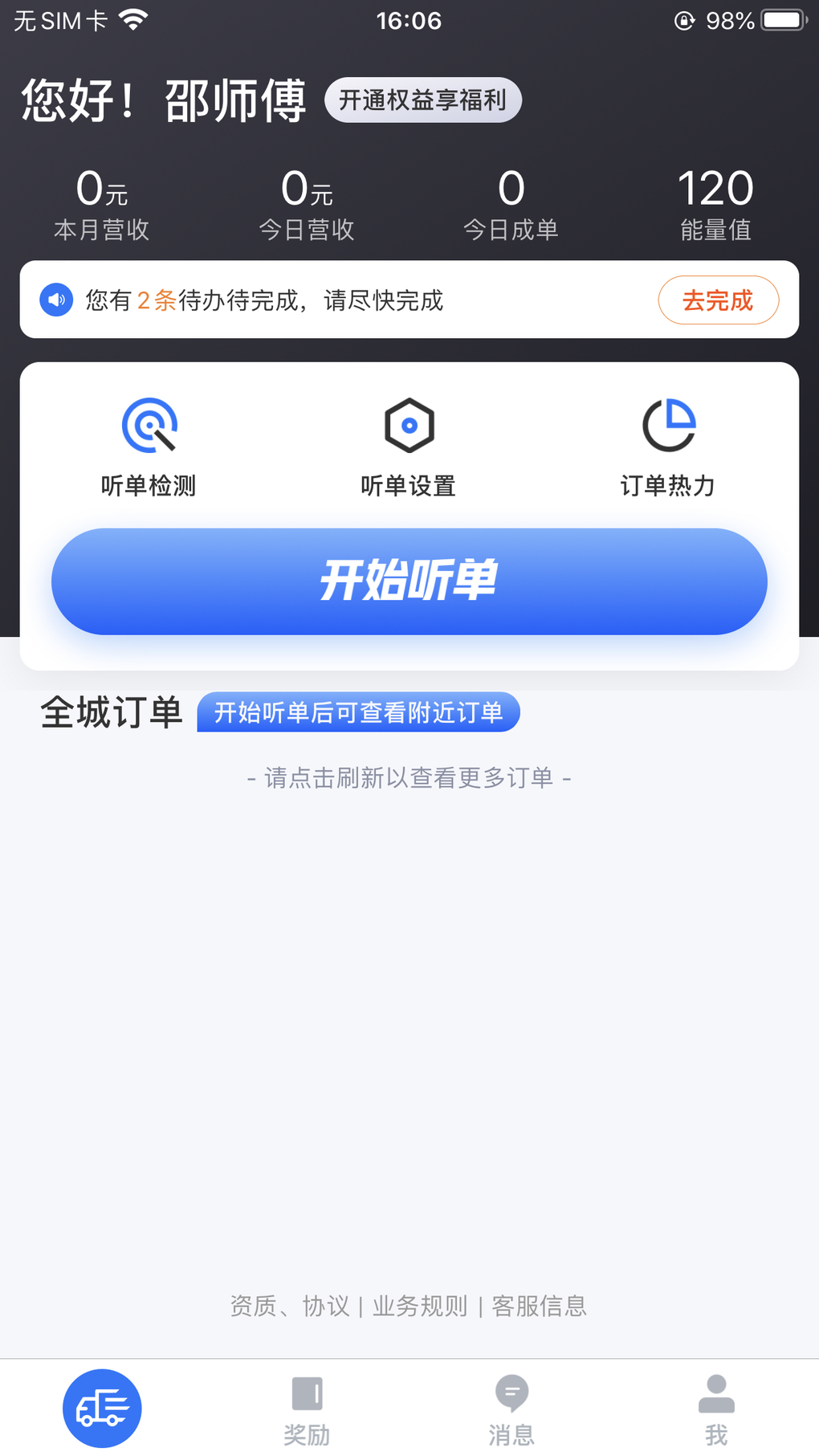Switch to the 消息 tab
The width and height of the screenshot is (819, 1456).
tap(511, 1411)
